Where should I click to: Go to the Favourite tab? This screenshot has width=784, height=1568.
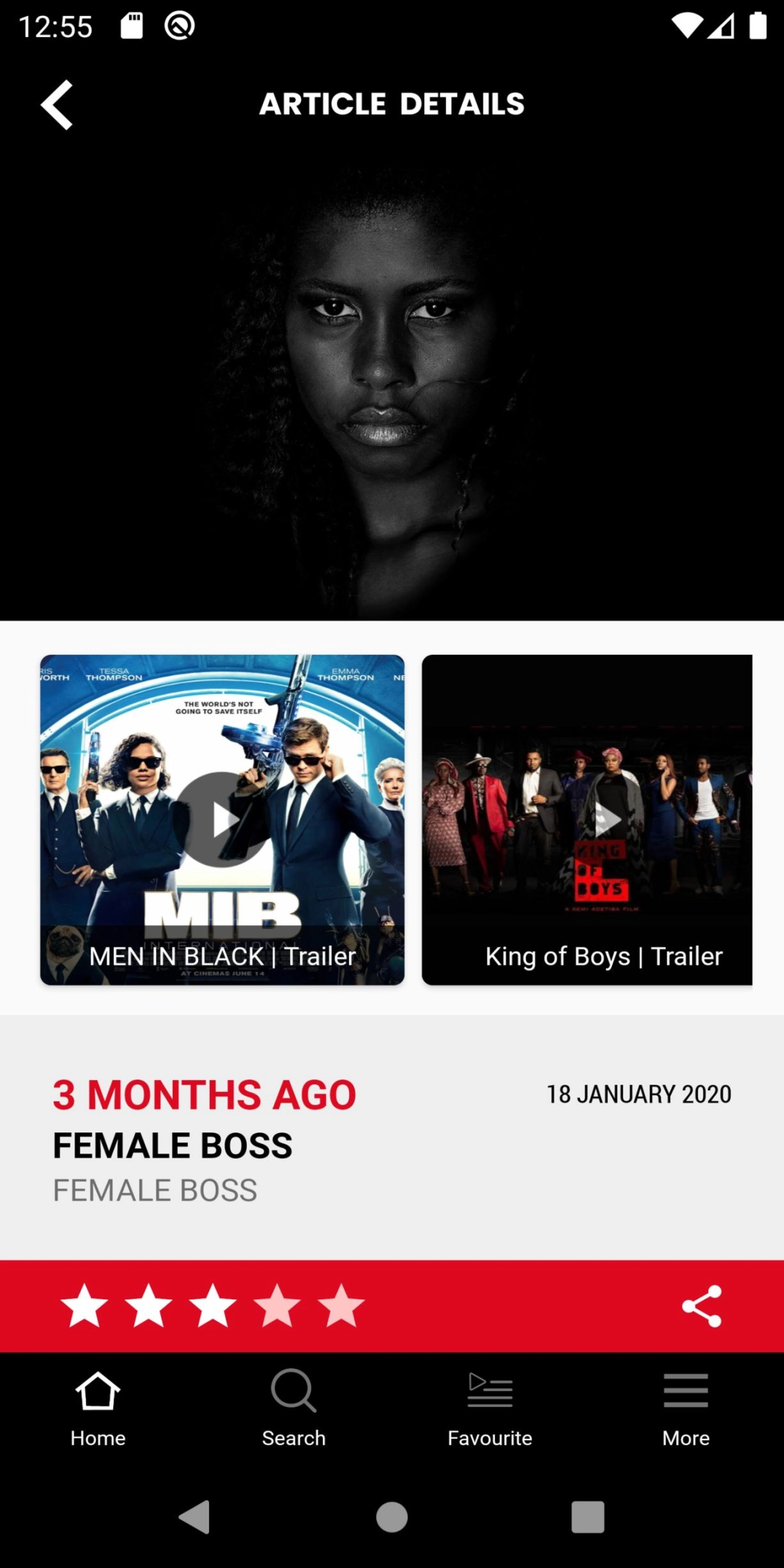pos(490,1409)
